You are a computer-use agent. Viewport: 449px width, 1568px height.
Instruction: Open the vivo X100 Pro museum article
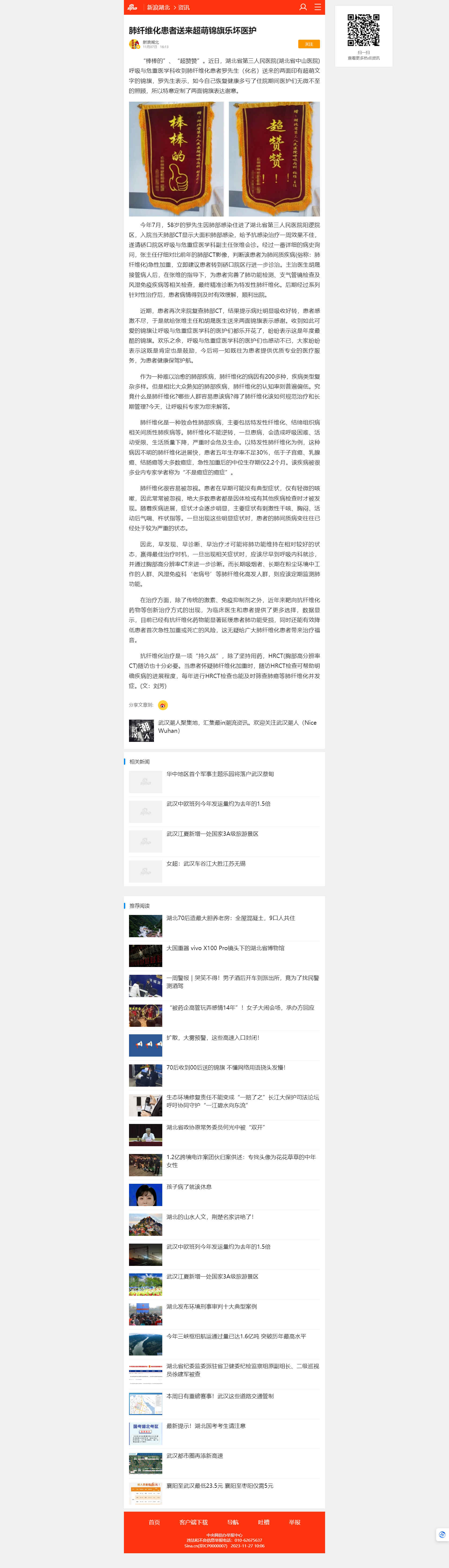pyautogui.click(x=225, y=948)
